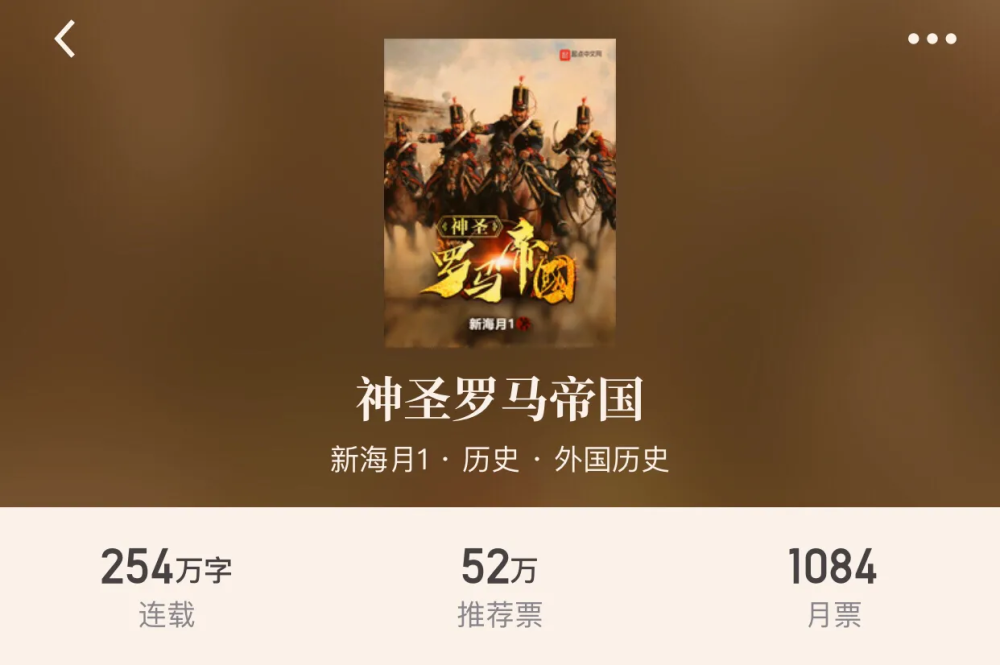Open the three-dot overflow menu
Screen dimensions: 1000x665
932,39
